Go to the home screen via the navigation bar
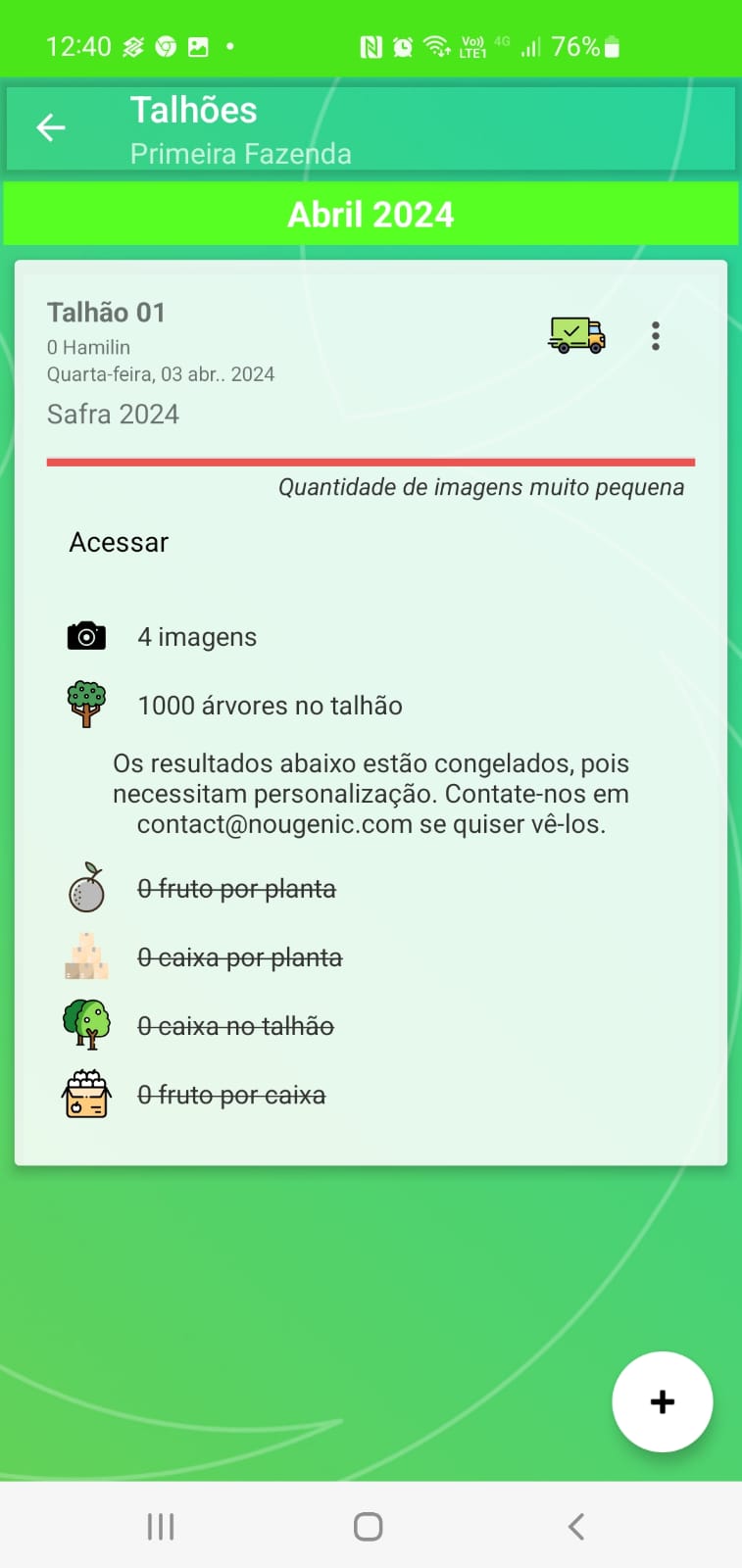 (x=369, y=1526)
